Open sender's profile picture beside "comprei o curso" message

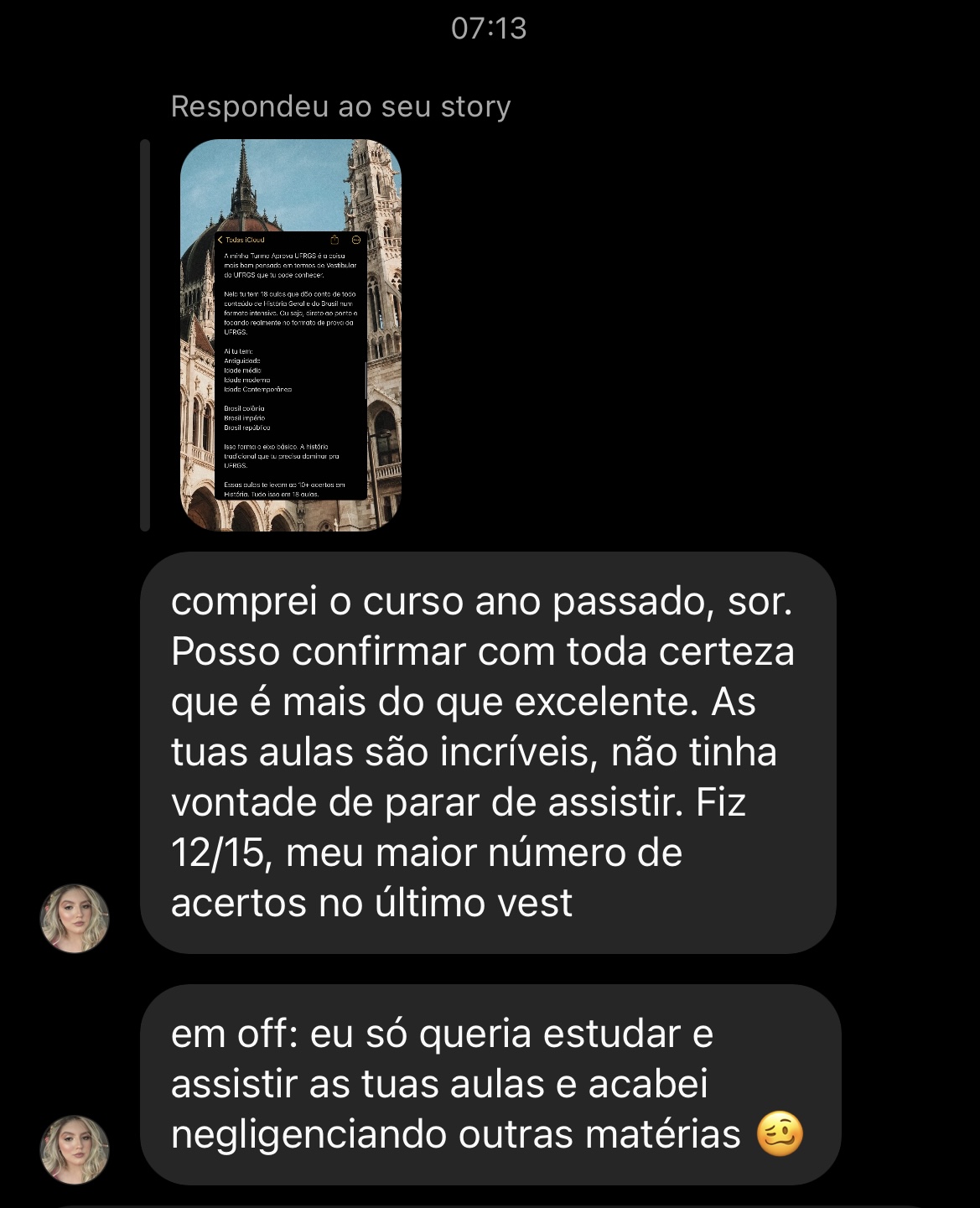pyautogui.click(x=75, y=918)
